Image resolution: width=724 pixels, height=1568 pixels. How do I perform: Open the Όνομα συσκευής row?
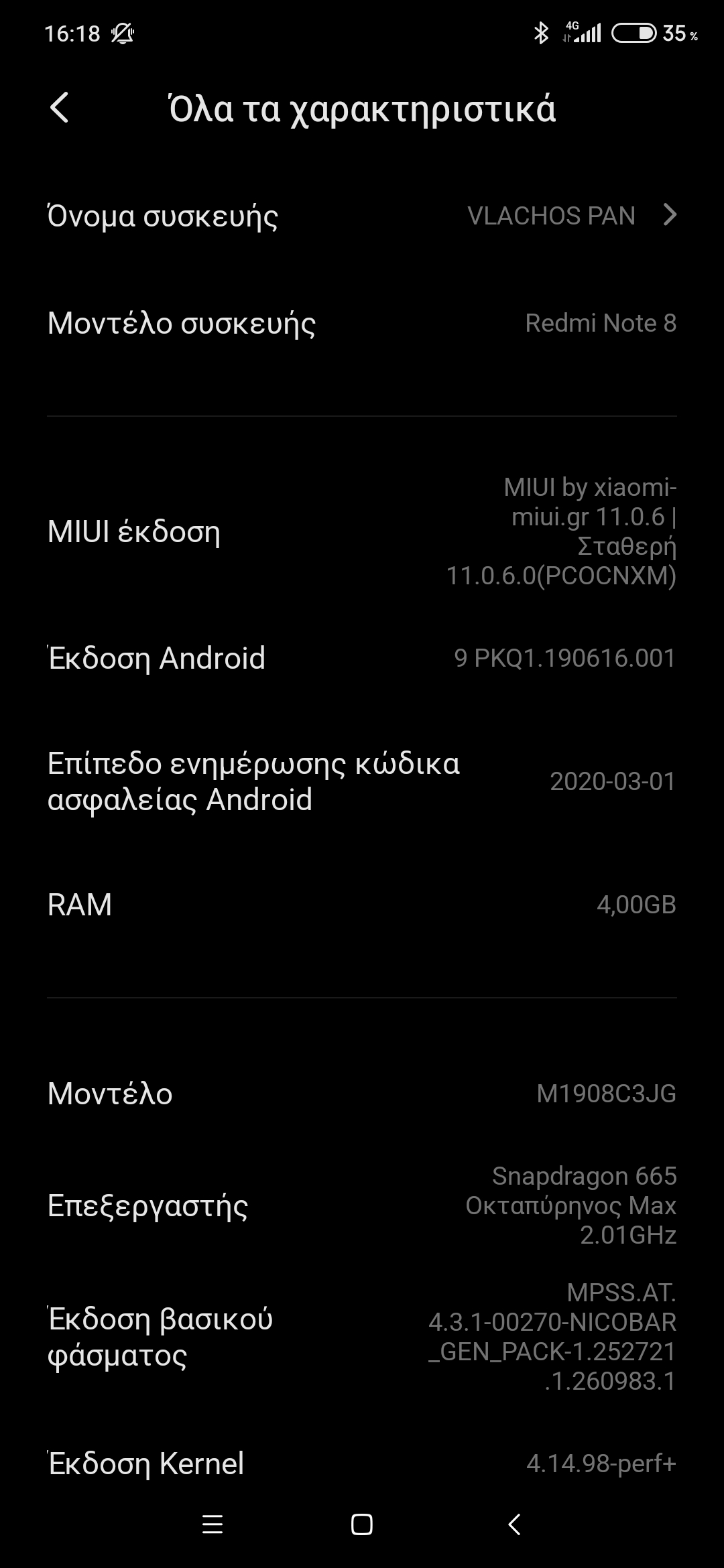[x=362, y=216]
